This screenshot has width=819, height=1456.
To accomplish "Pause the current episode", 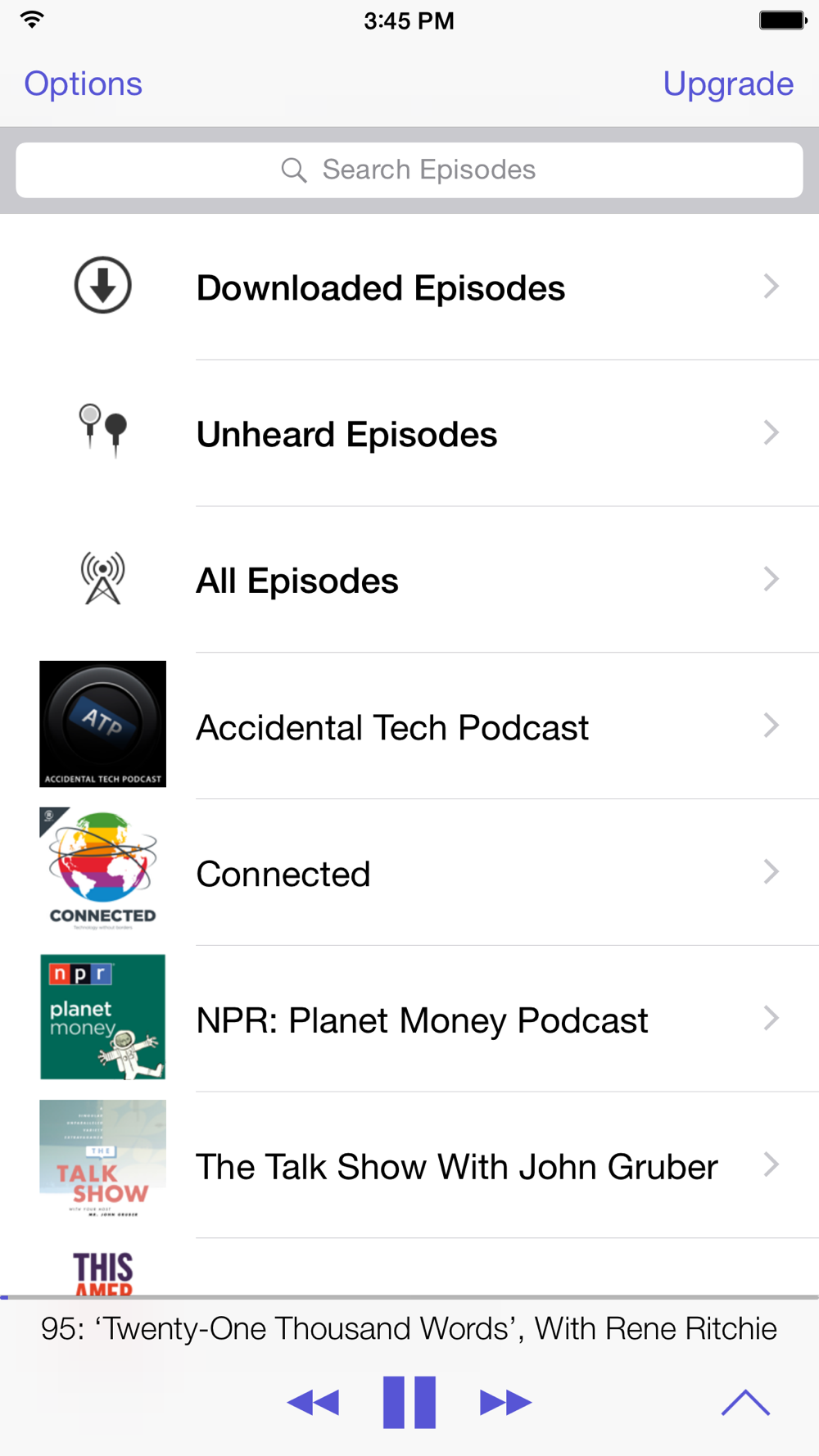I will 409,1402.
